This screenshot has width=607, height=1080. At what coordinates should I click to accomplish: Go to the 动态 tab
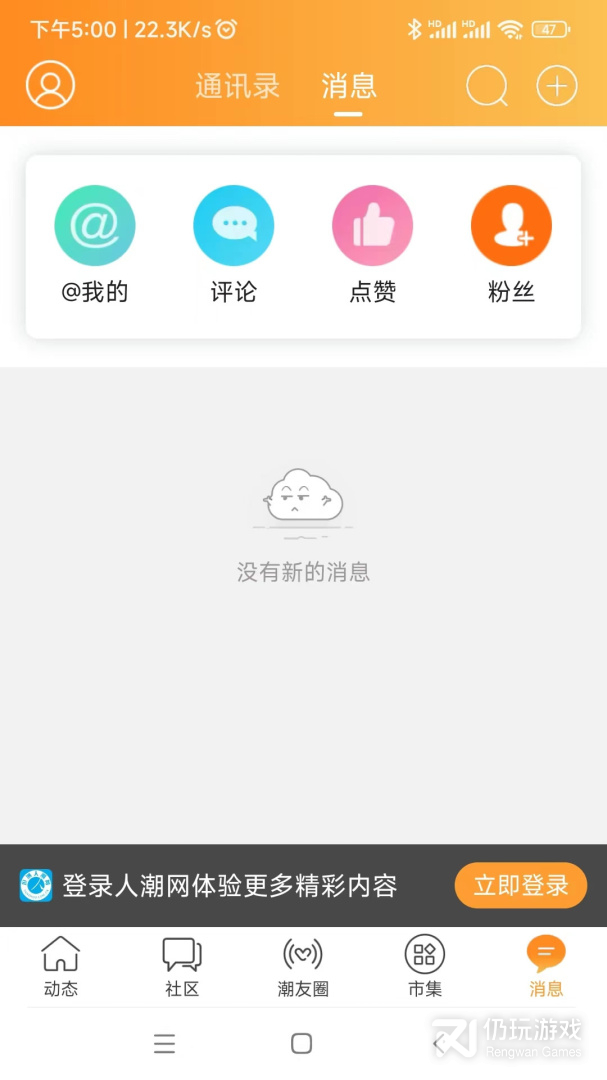pos(60,967)
